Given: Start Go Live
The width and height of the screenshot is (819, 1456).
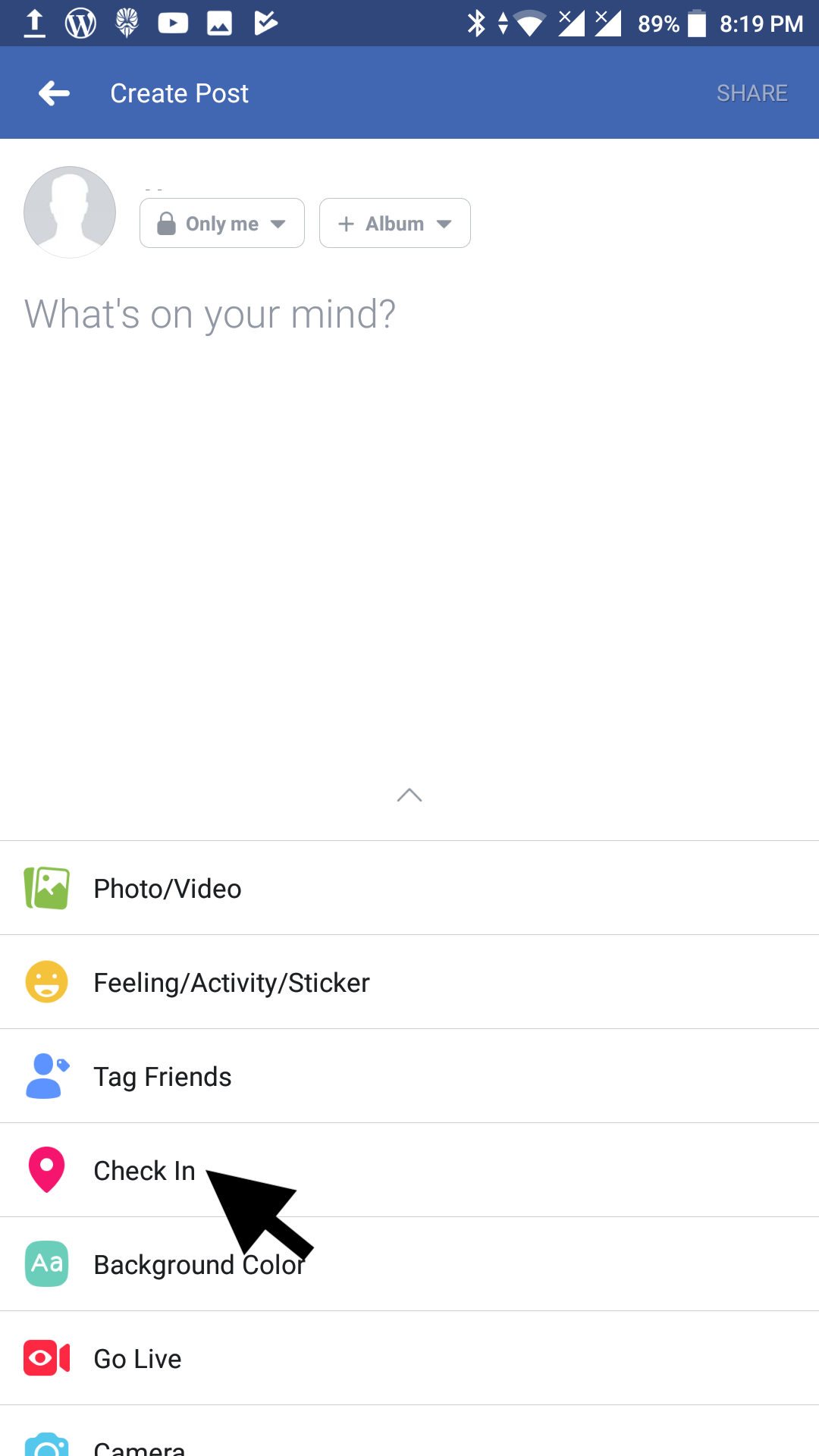Looking at the screenshot, I should (409, 1358).
